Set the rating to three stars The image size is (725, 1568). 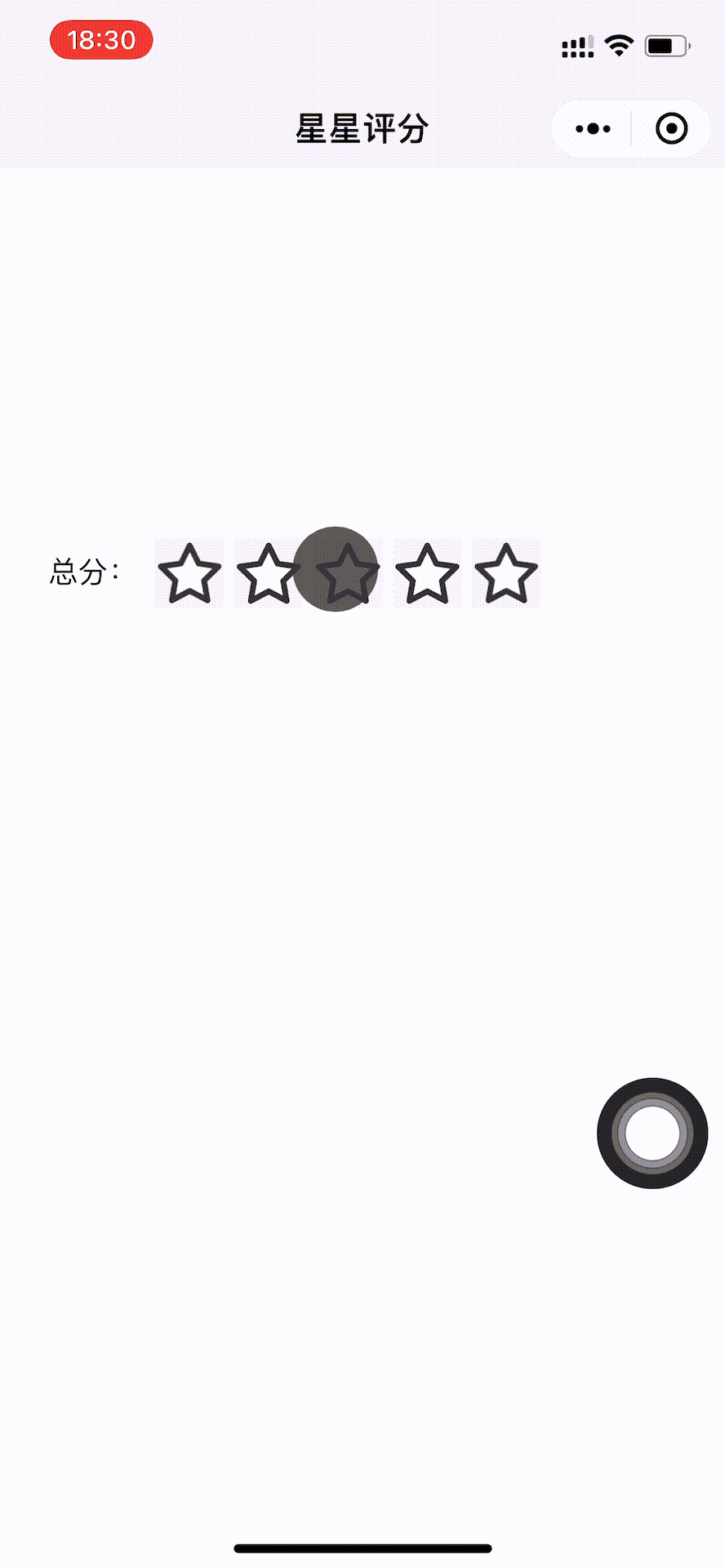tap(348, 573)
